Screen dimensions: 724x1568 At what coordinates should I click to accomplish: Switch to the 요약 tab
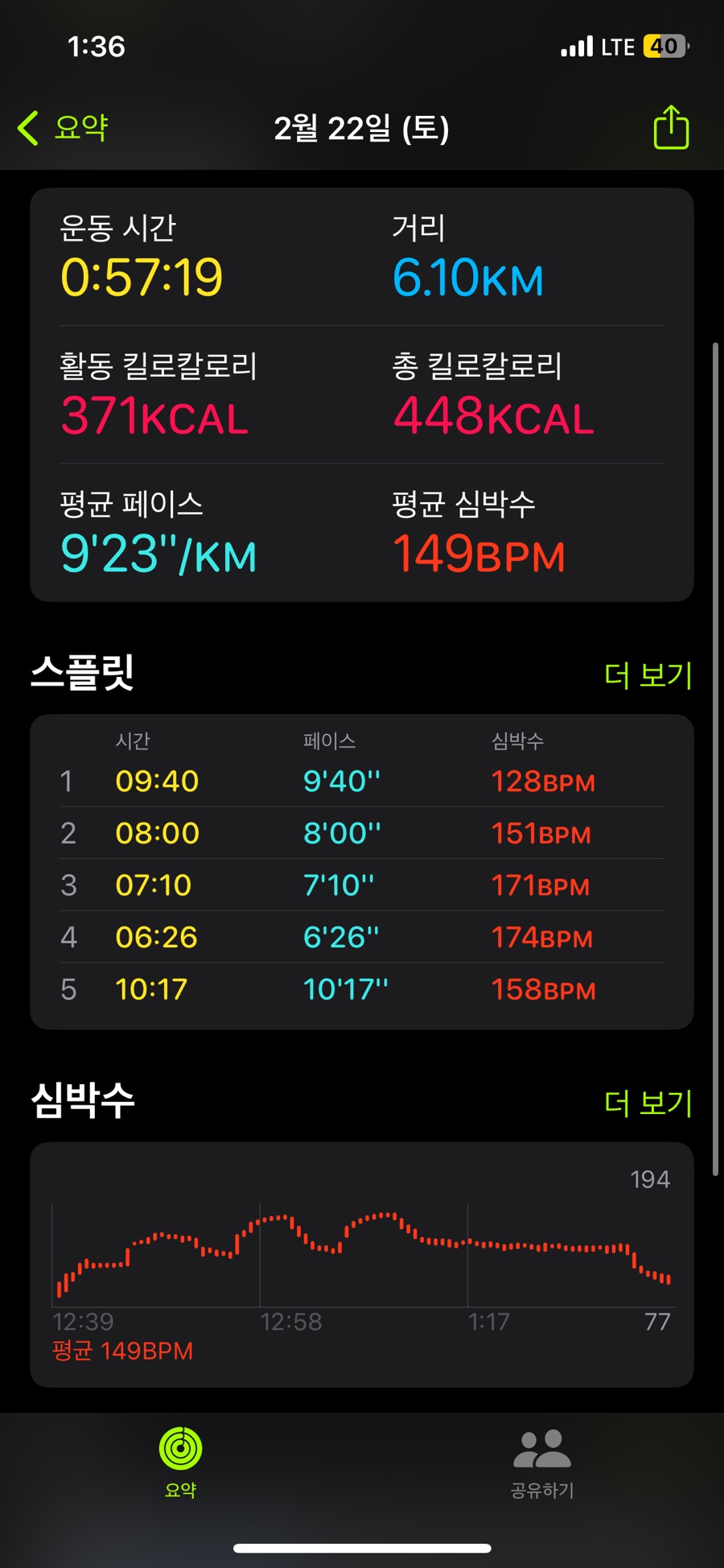[x=181, y=1460]
